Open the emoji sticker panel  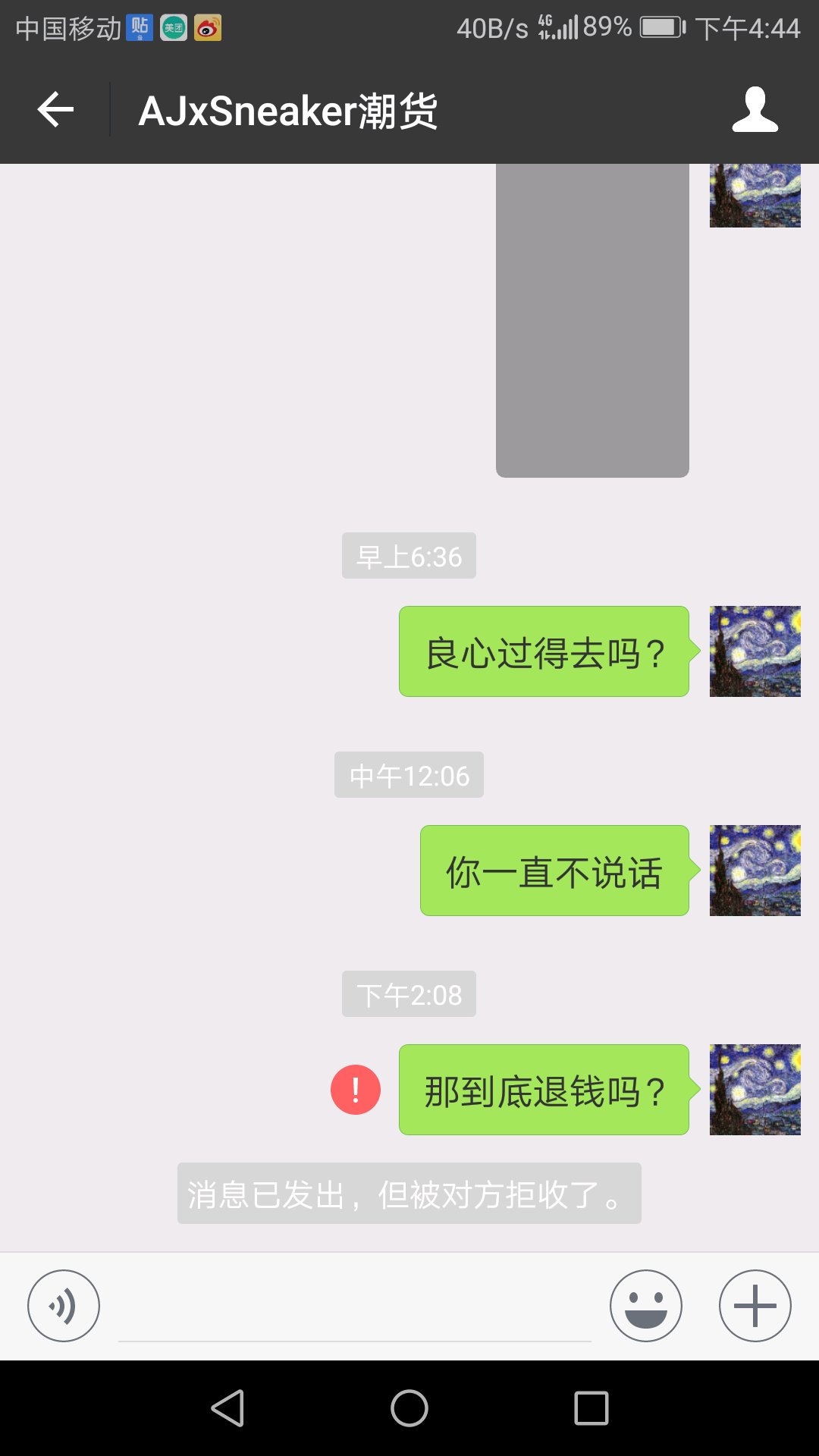(646, 1306)
